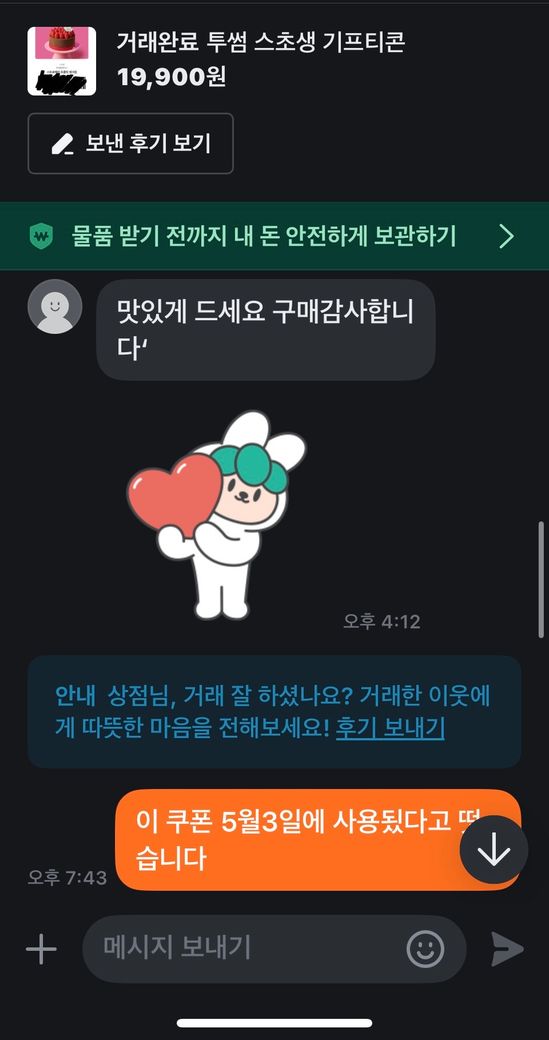View the seller's profile avatar

click(55, 306)
